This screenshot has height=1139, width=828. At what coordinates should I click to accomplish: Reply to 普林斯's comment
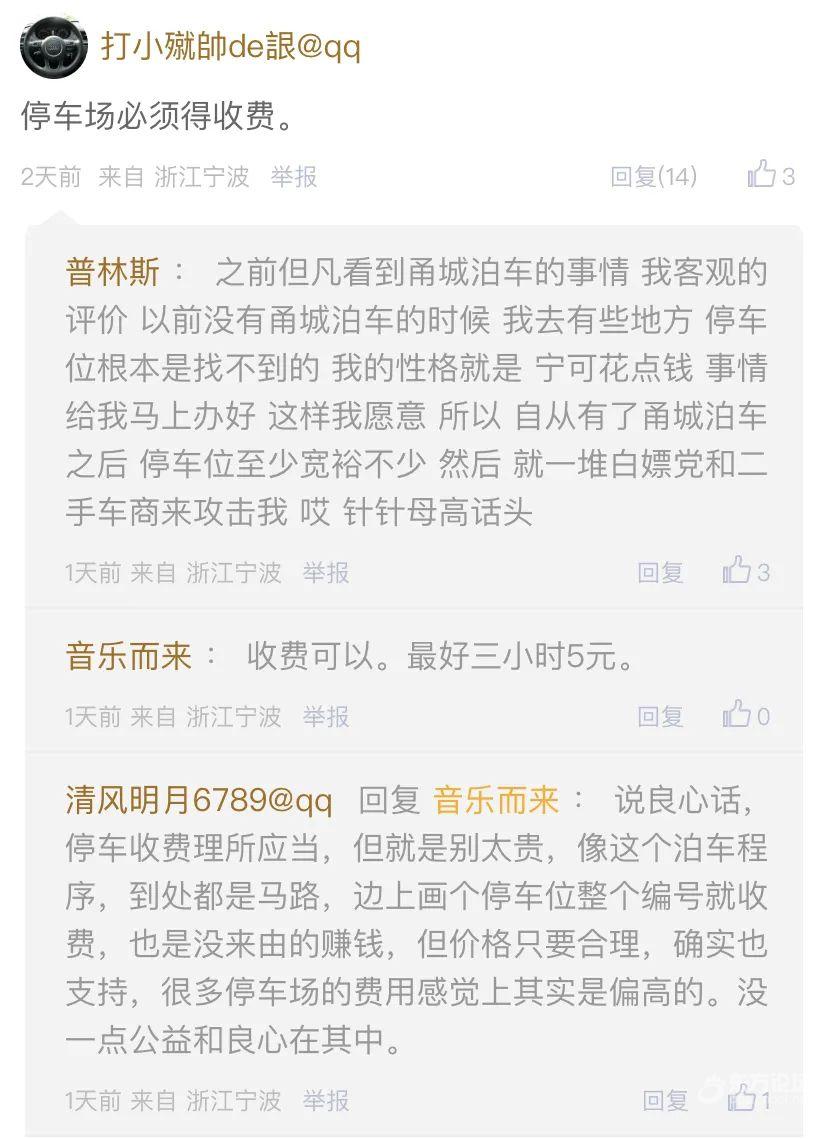tap(660, 572)
